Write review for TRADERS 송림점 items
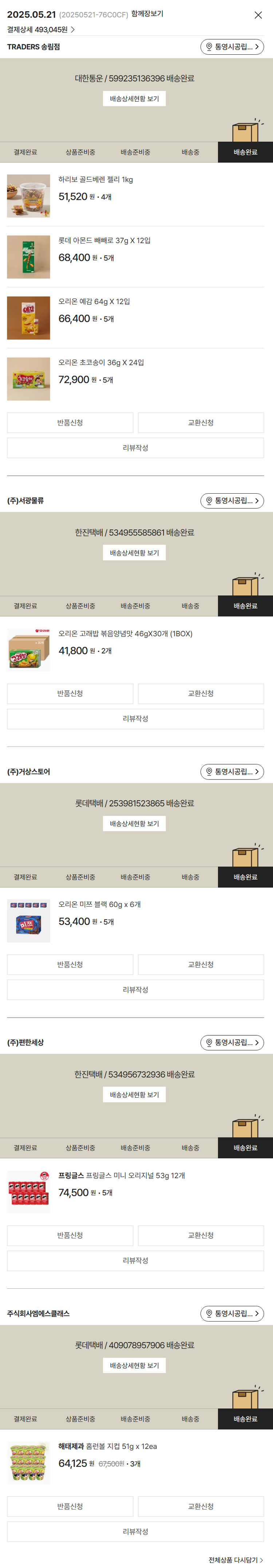The height and width of the screenshot is (1568, 273). (135, 448)
